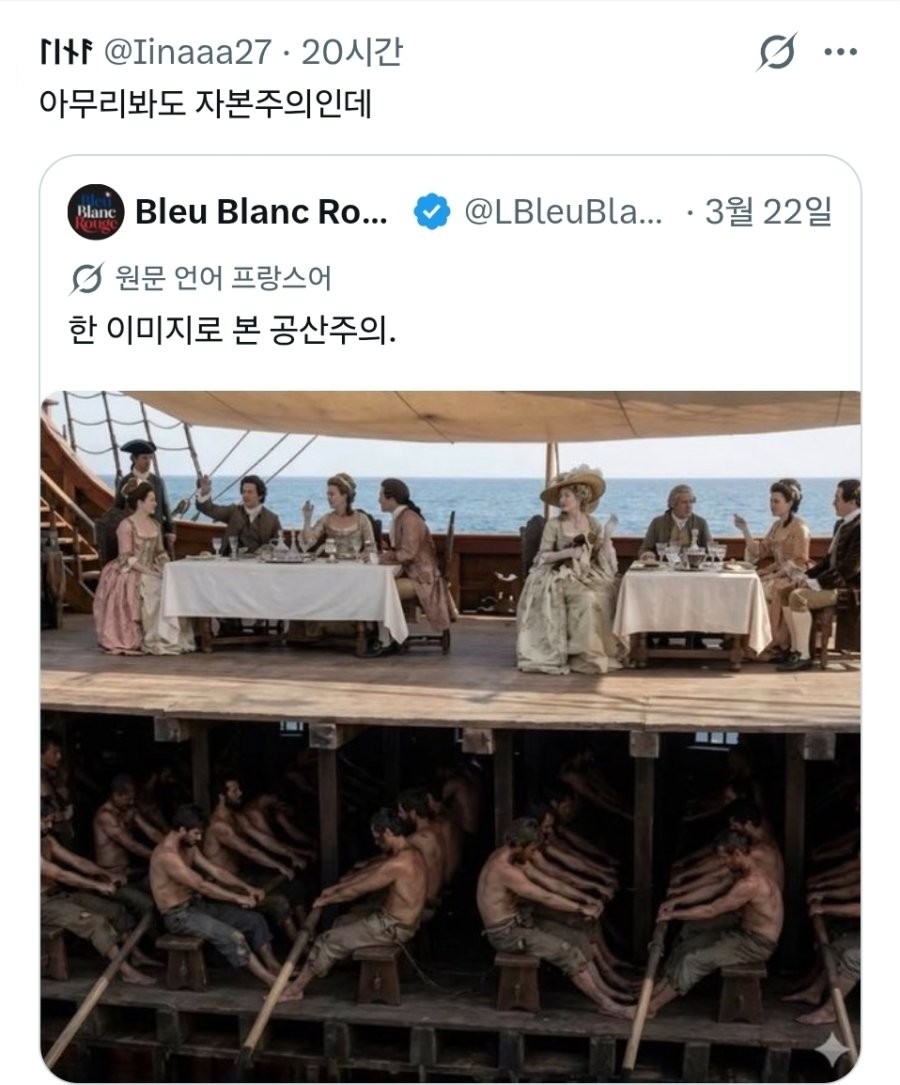Open the overflow menu on Iinaaa27's post
Viewport: 900px width, 1085px height.
click(841, 52)
